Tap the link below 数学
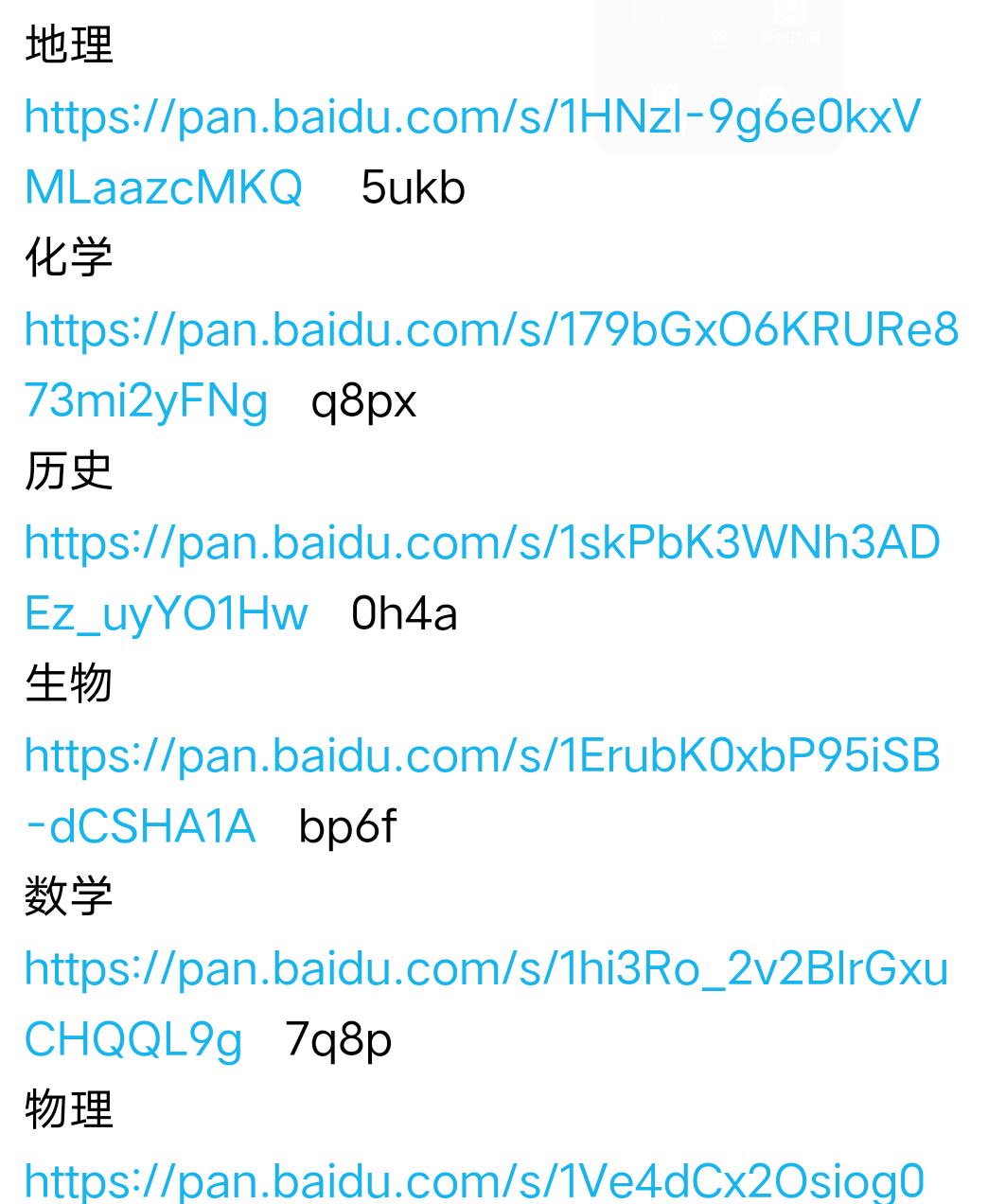The width and height of the screenshot is (988, 1204). (485, 969)
